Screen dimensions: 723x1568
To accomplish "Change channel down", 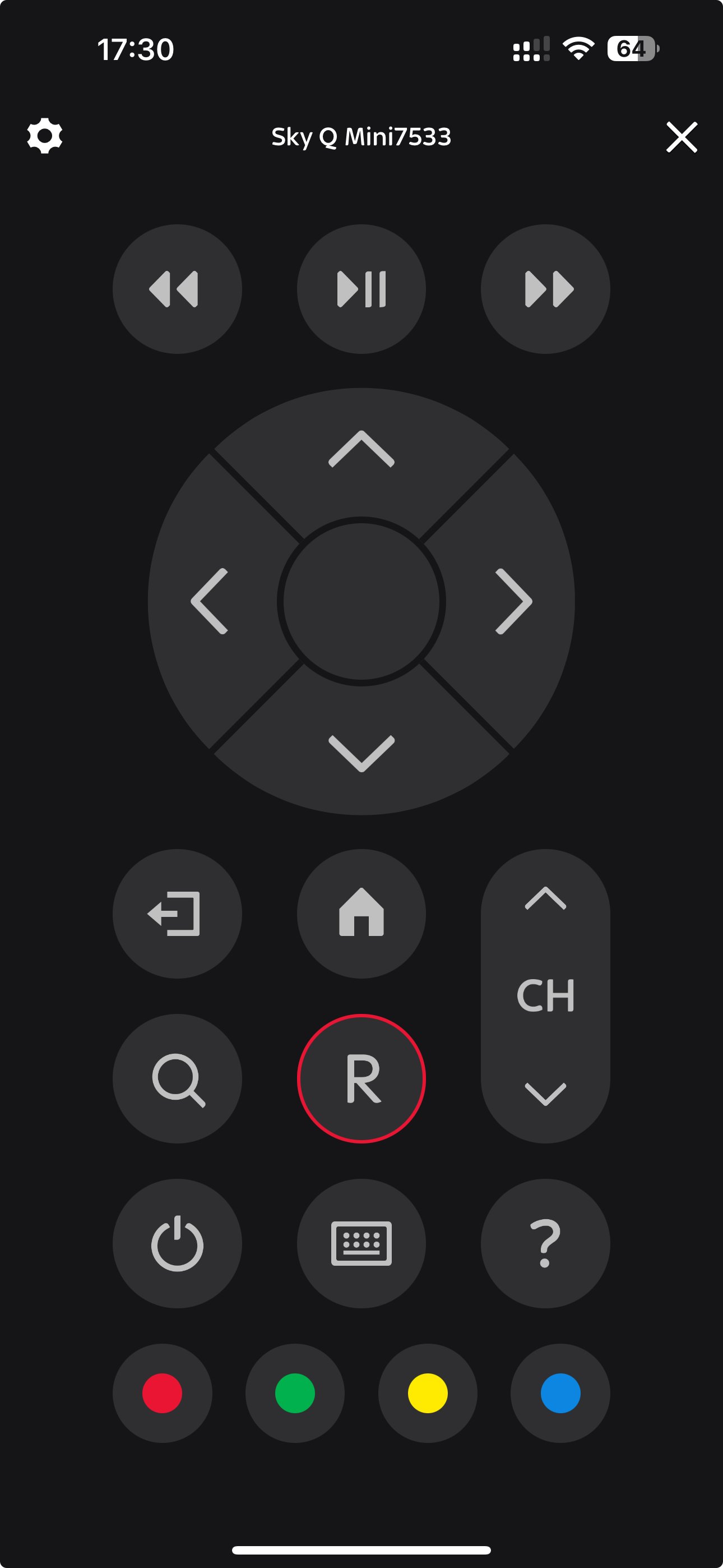I will [545, 1093].
